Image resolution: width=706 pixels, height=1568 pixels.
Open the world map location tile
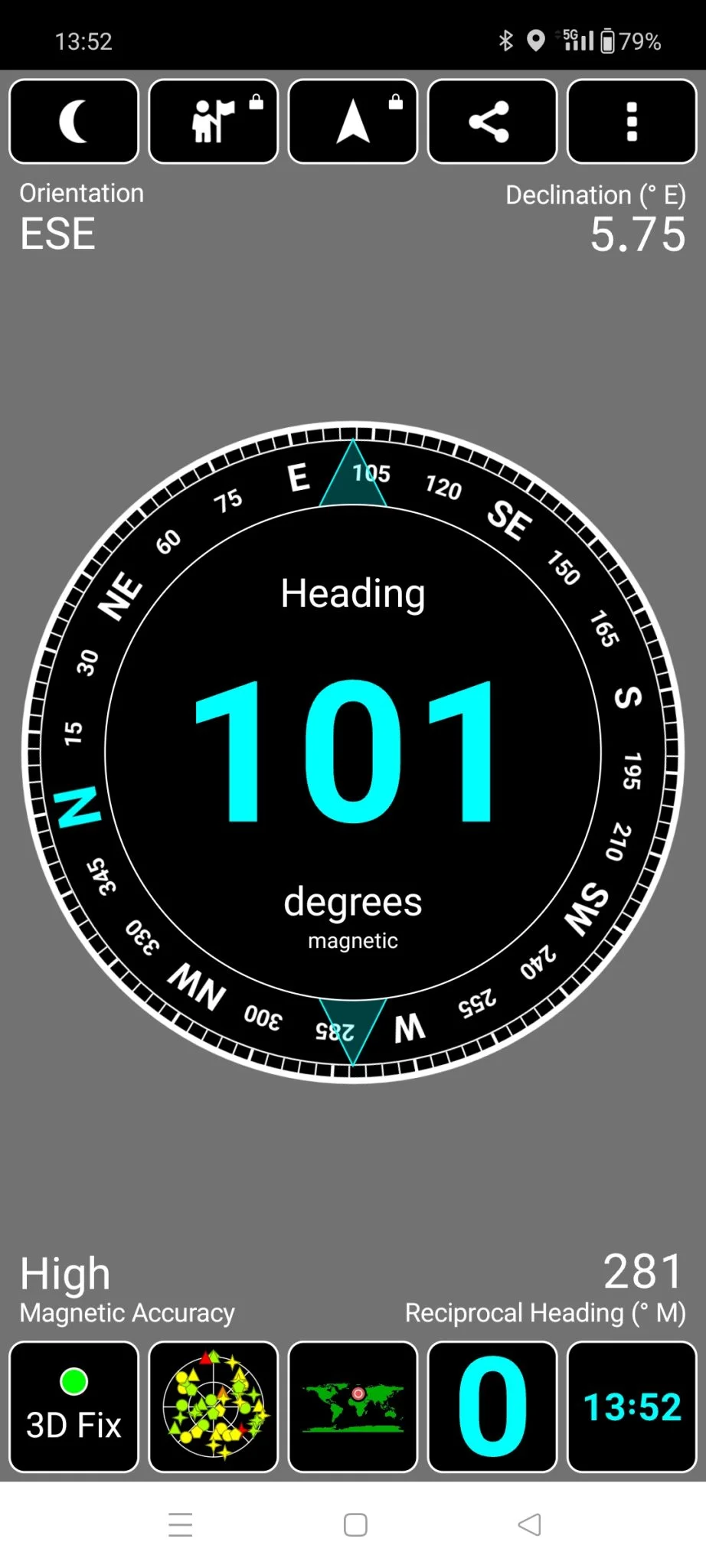coord(353,1406)
